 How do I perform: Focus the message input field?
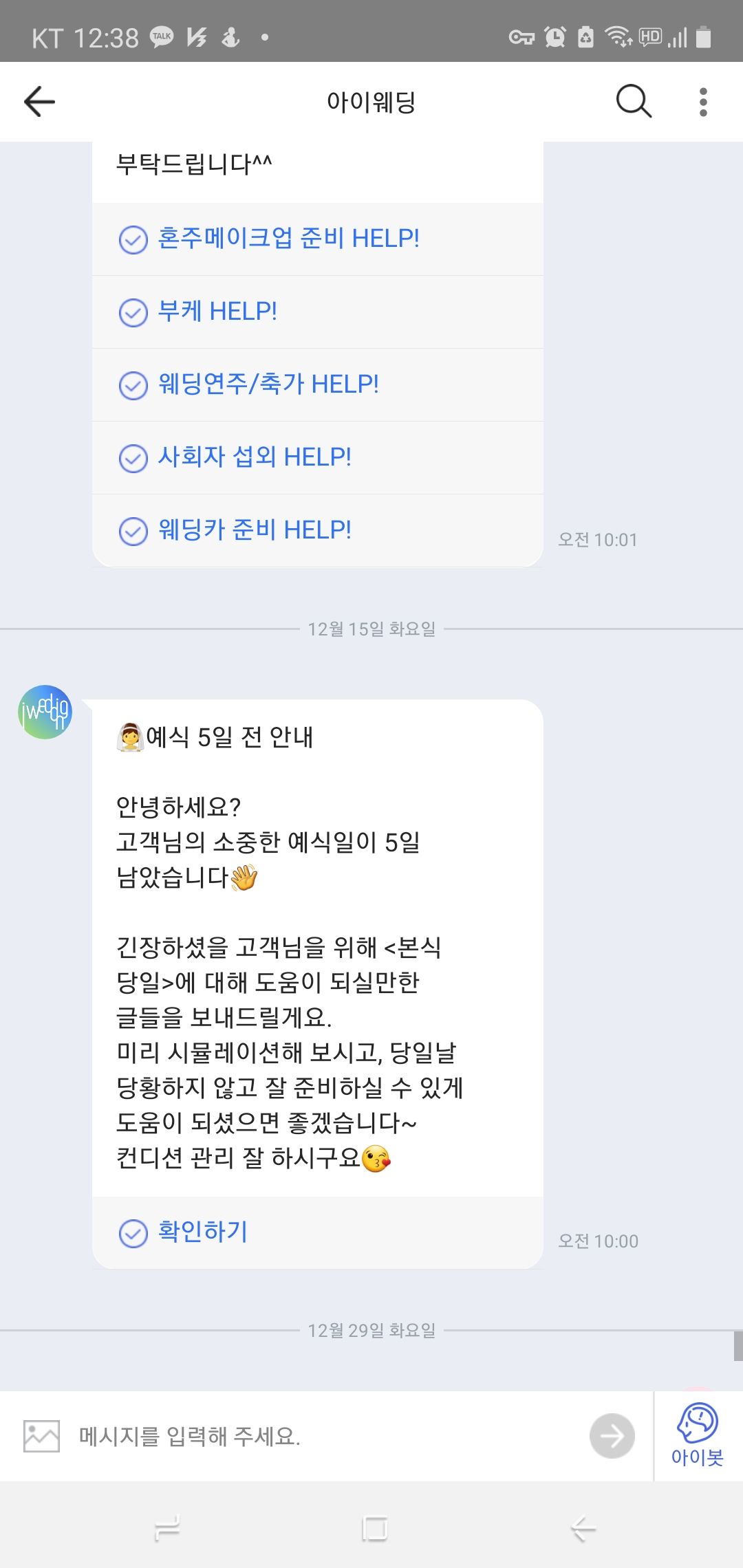[x=323, y=1436]
